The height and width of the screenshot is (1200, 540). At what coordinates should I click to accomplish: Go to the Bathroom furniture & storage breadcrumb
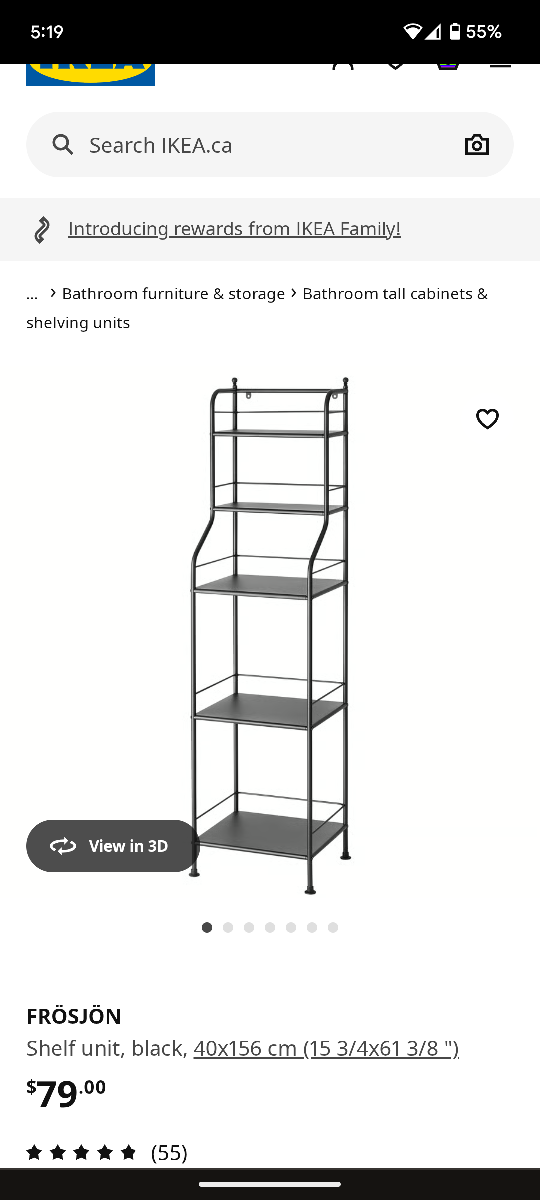click(173, 294)
